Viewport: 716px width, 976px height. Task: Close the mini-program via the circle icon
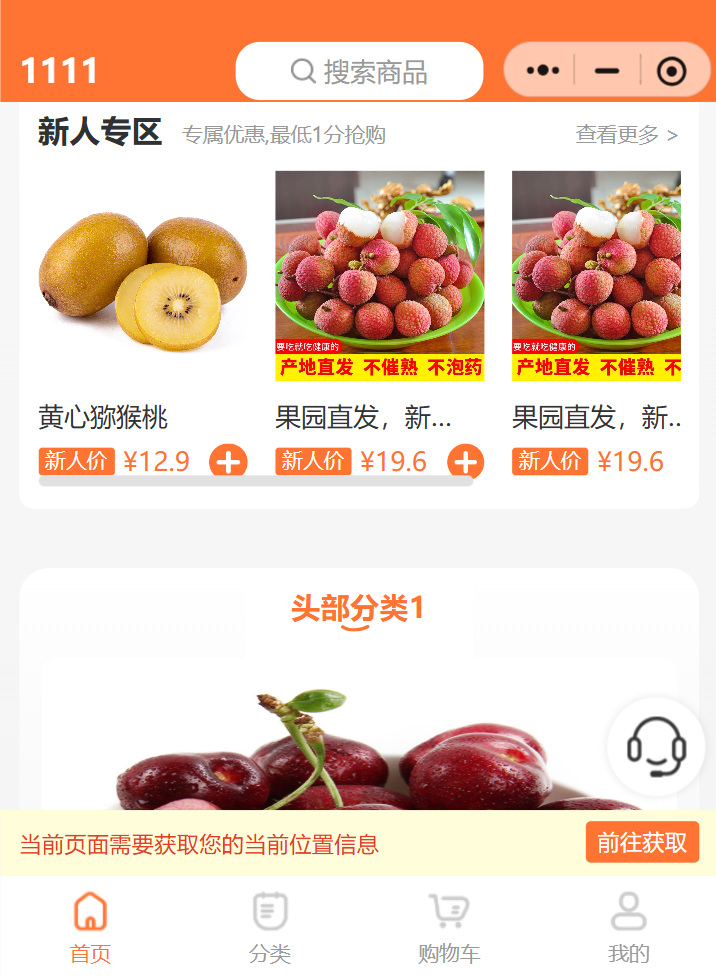tap(671, 71)
